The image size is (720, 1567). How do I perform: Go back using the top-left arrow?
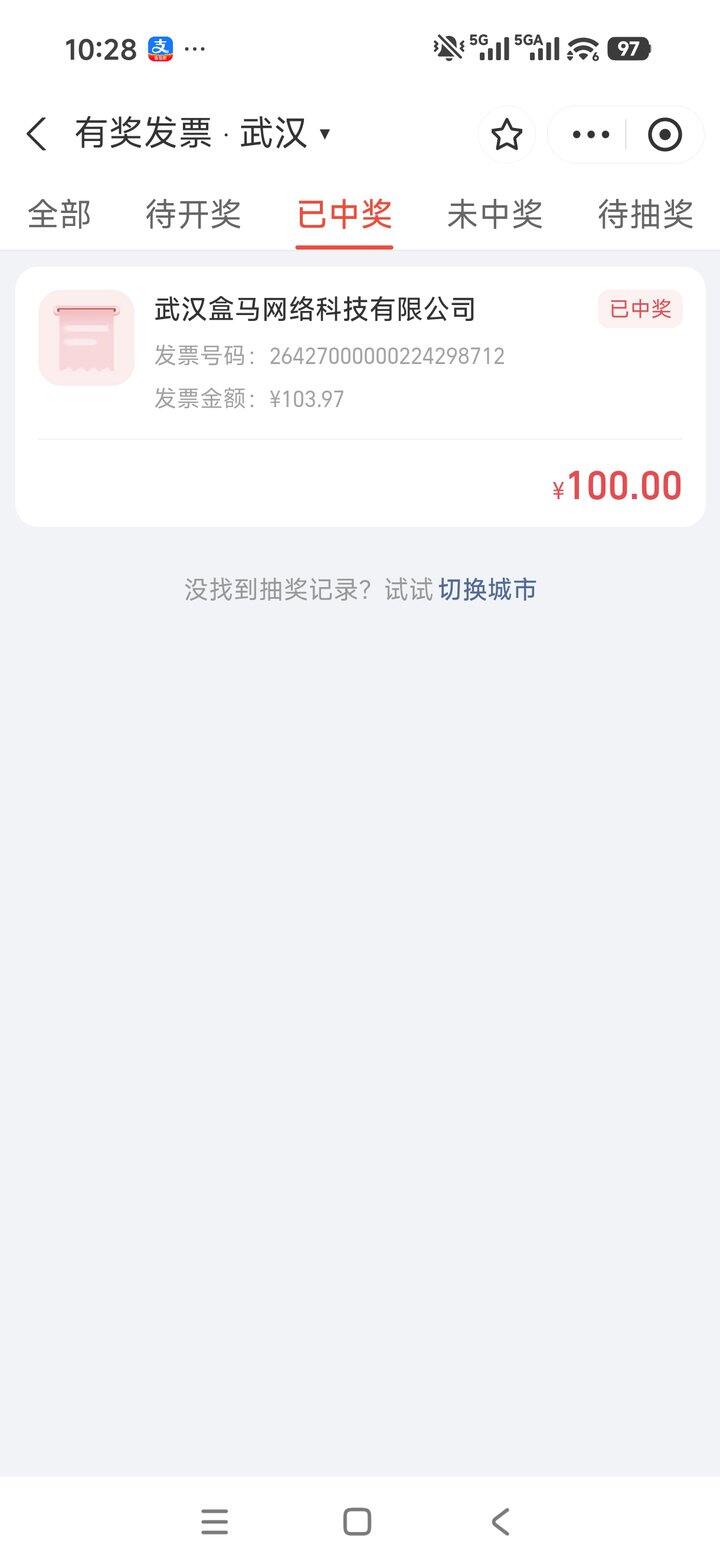pyautogui.click(x=37, y=134)
